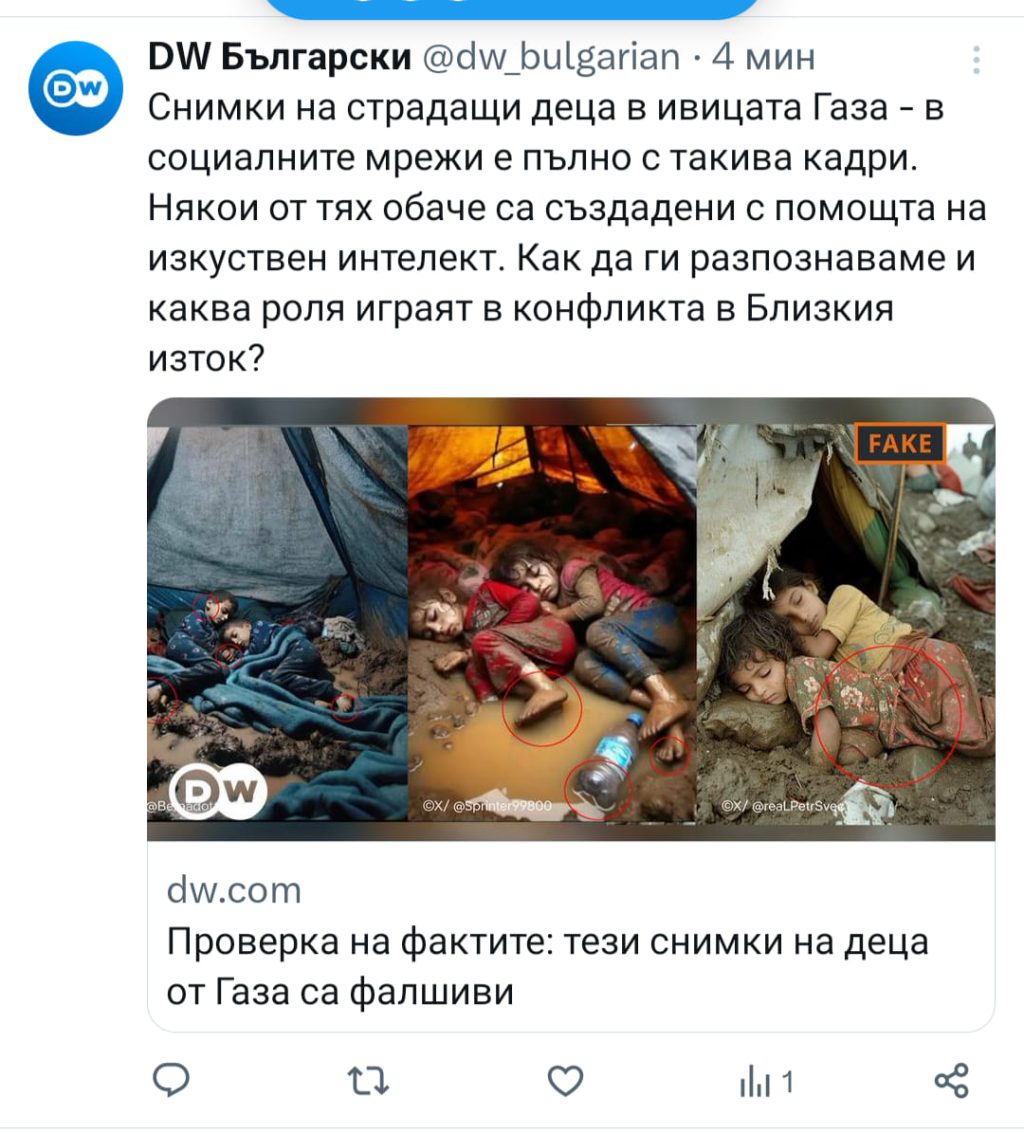Like the DW Български tweet

tap(567, 1080)
